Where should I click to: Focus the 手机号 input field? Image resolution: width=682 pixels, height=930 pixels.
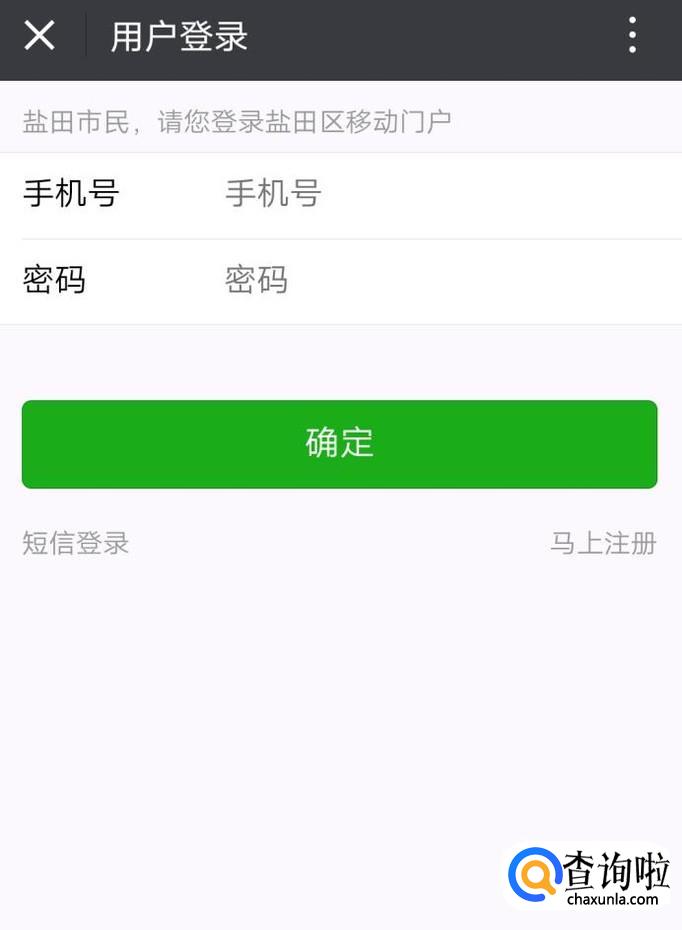(451, 194)
